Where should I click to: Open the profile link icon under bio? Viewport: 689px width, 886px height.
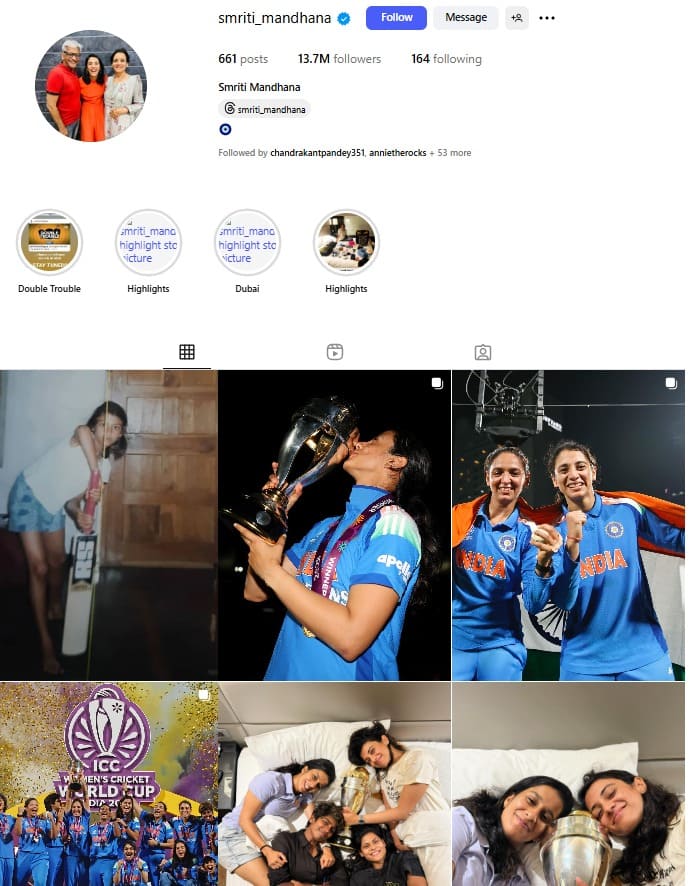pos(225,130)
